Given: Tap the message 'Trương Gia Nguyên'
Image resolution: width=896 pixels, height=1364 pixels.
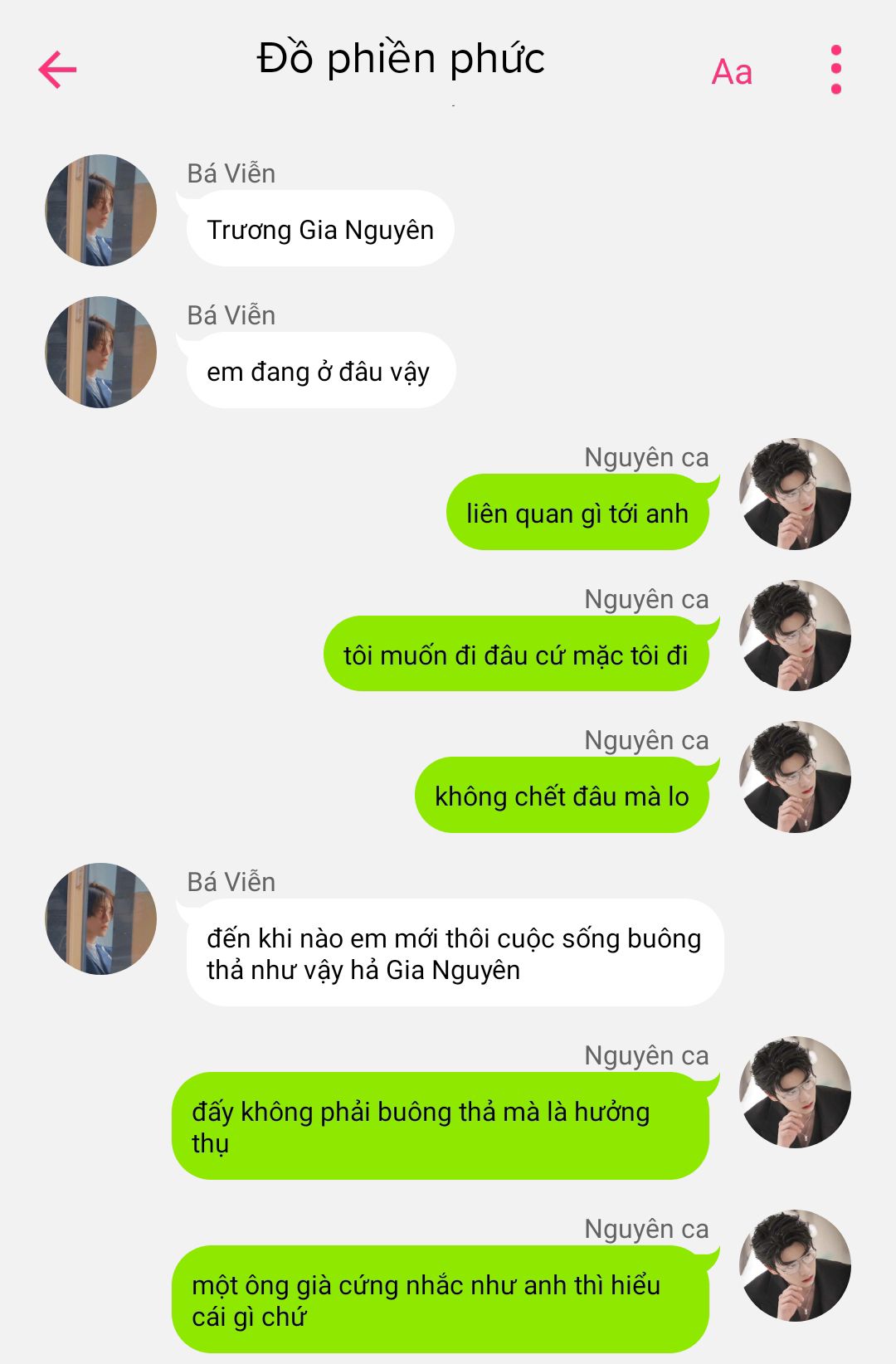Looking at the screenshot, I should 320,230.
